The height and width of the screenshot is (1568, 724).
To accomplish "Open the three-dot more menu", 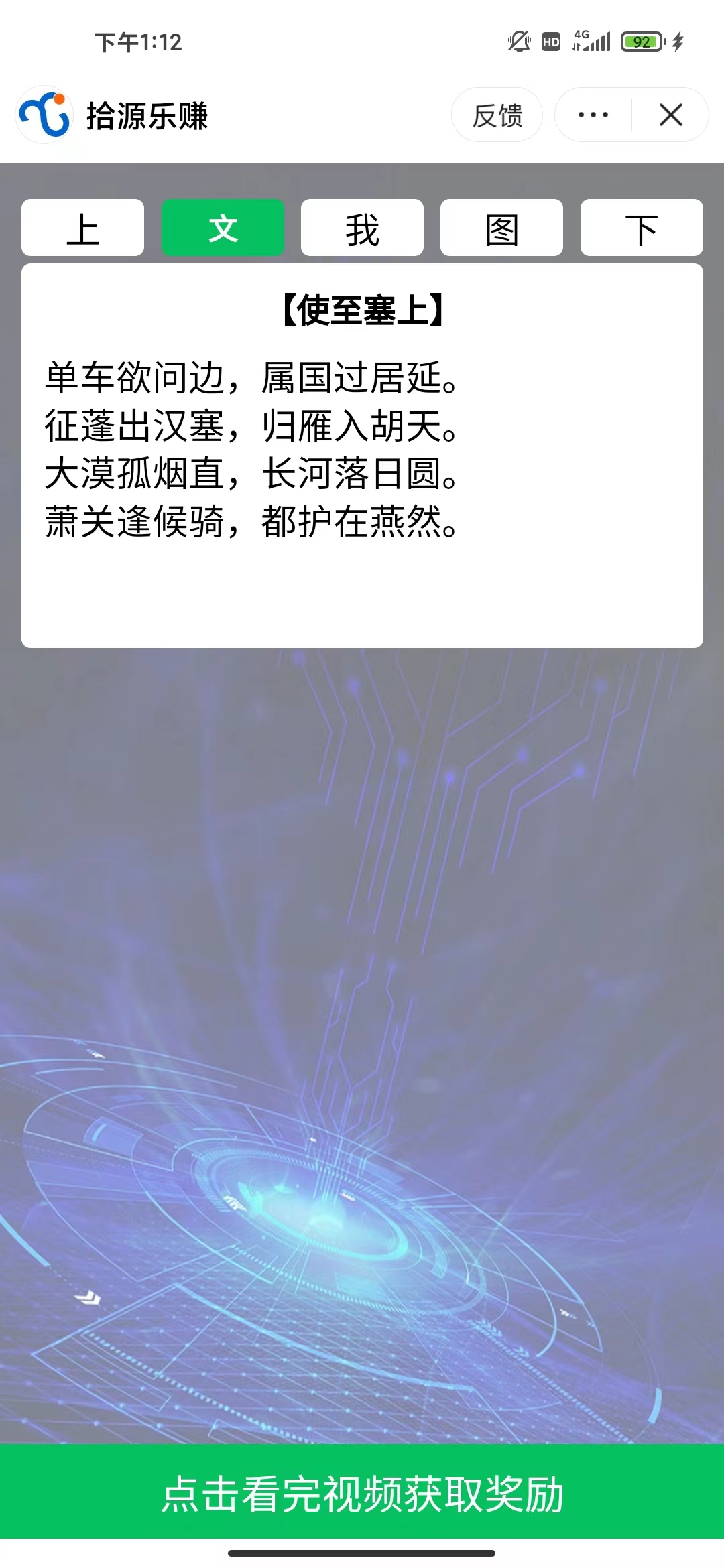I will coord(593,115).
